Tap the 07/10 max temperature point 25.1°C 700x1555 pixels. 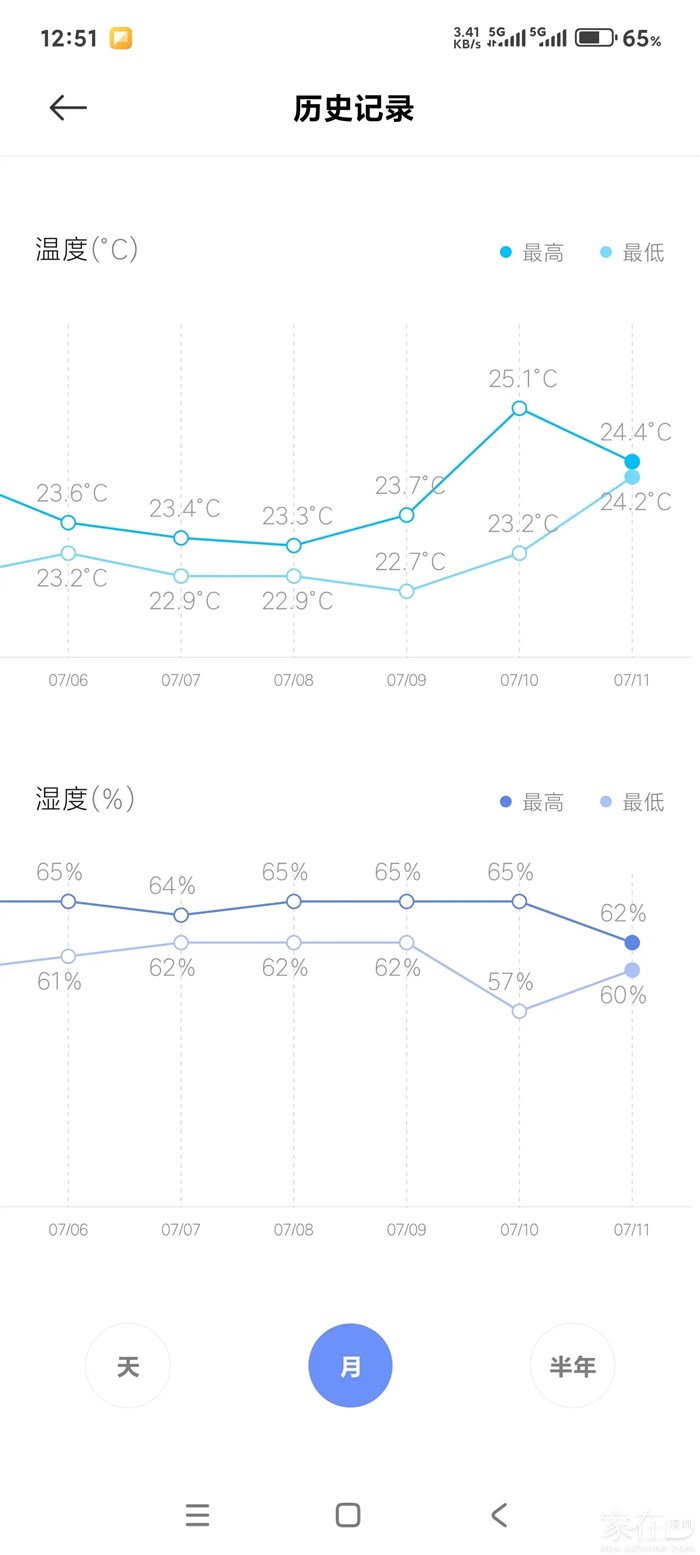click(519, 408)
